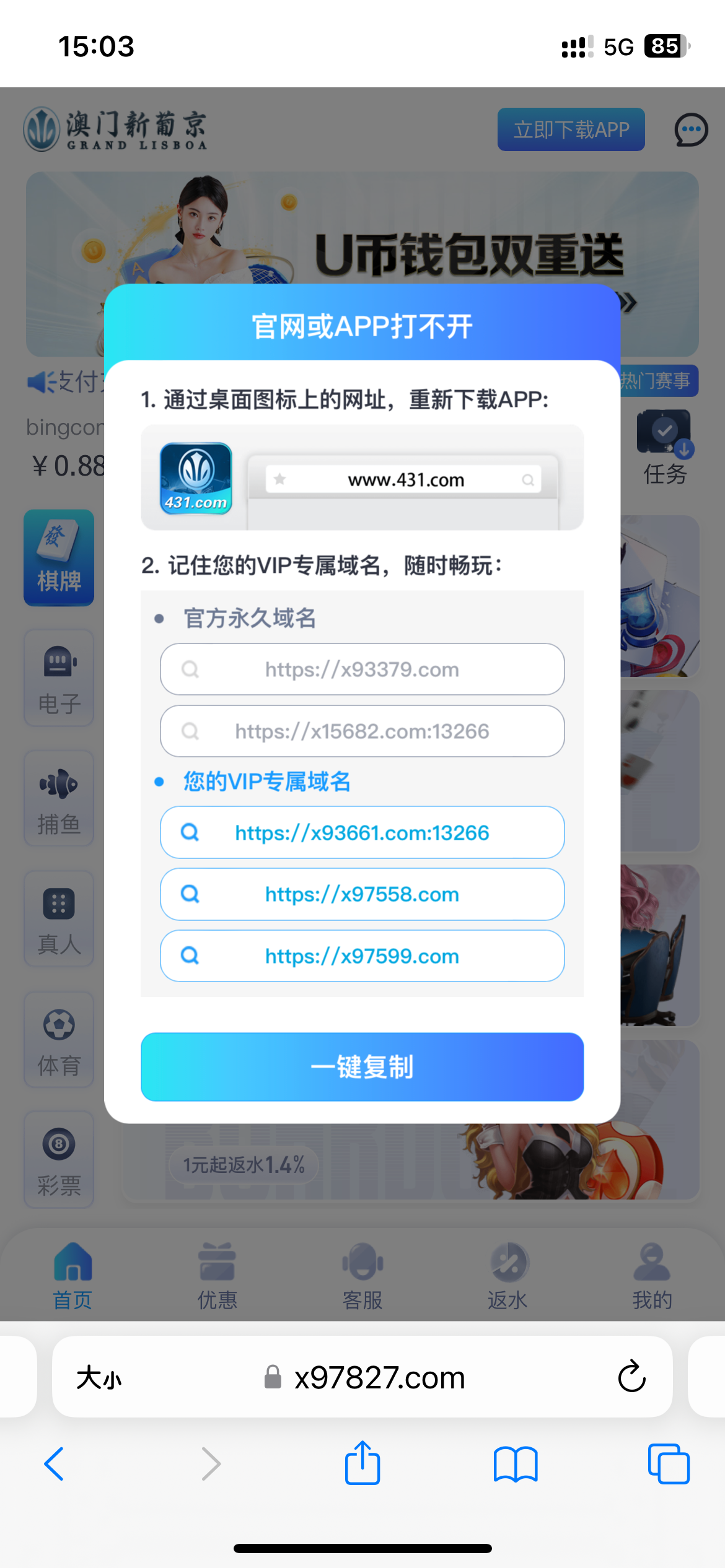This screenshot has height=1568, width=725.
Task: Switch to the 我的 tab
Action: [652, 1276]
